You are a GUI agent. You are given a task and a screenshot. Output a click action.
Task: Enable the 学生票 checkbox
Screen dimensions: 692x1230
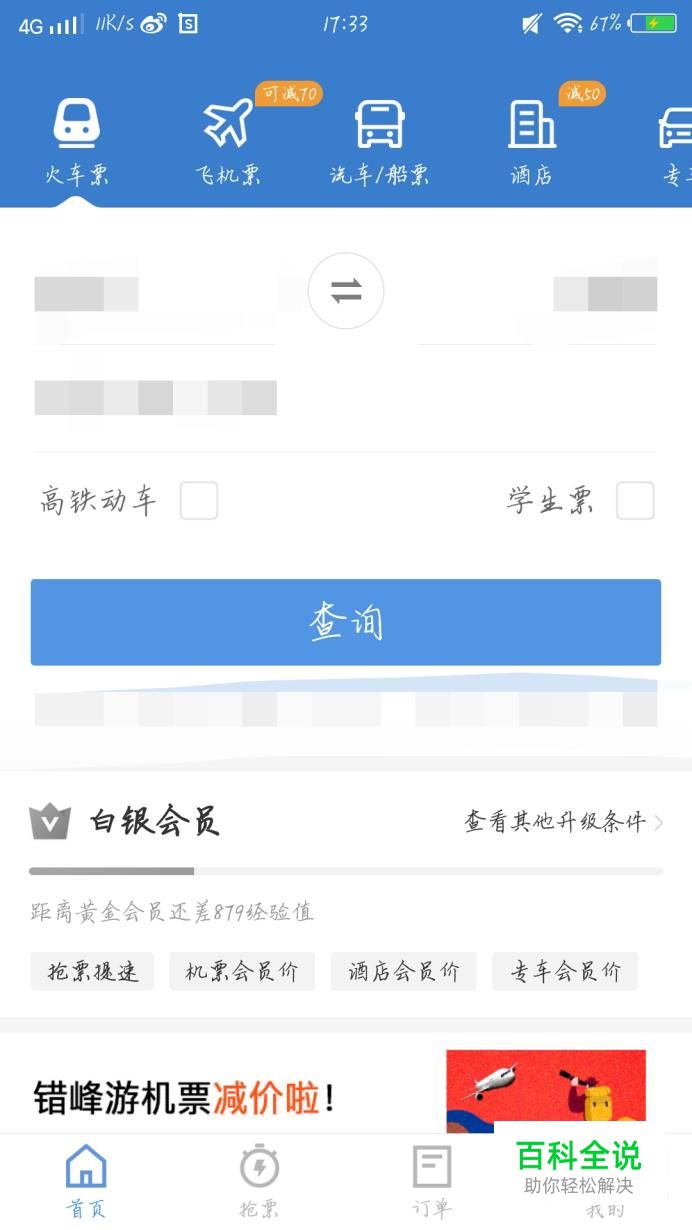coord(635,500)
